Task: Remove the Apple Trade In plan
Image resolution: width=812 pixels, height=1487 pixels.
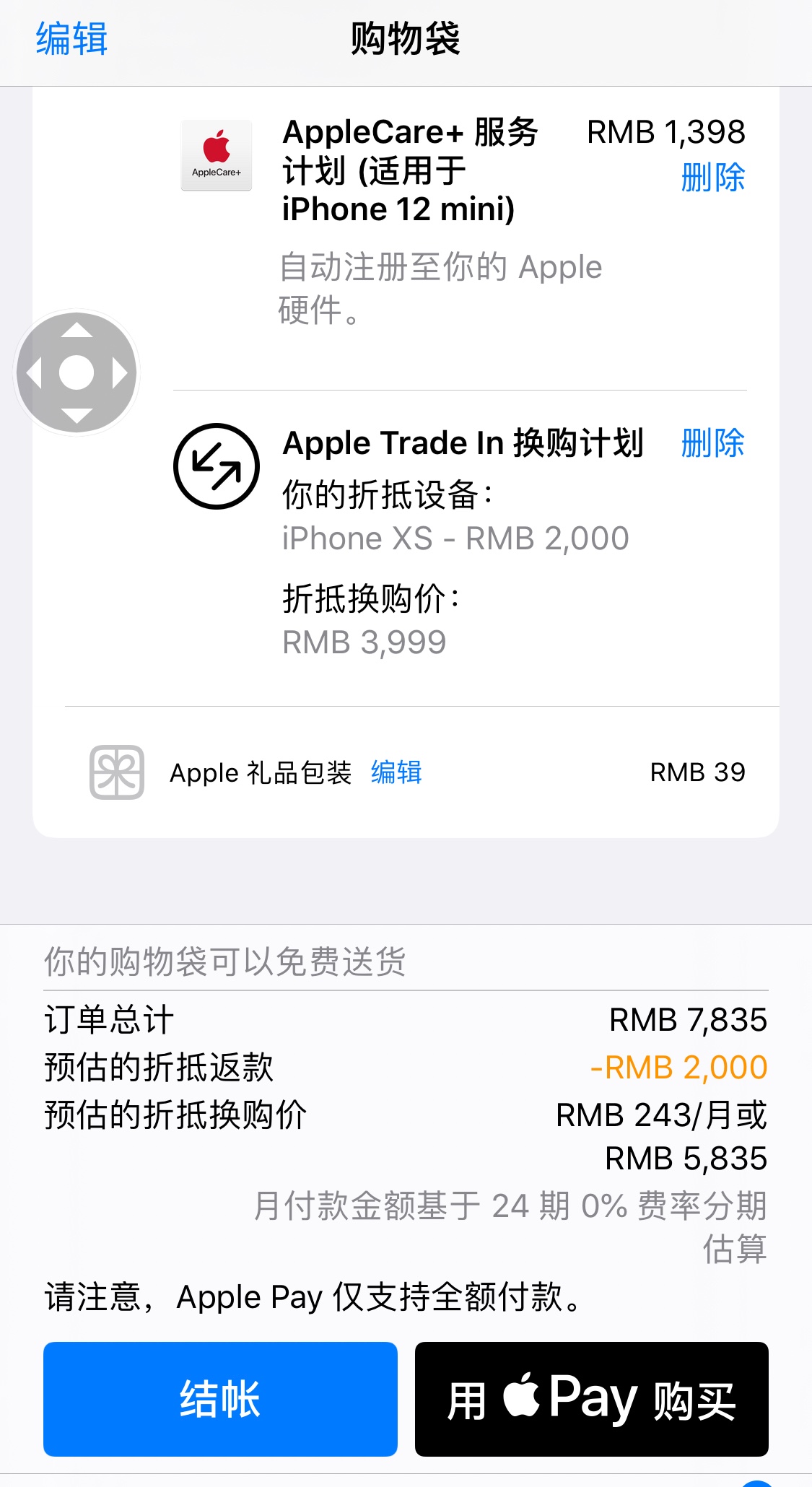Action: [712, 443]
